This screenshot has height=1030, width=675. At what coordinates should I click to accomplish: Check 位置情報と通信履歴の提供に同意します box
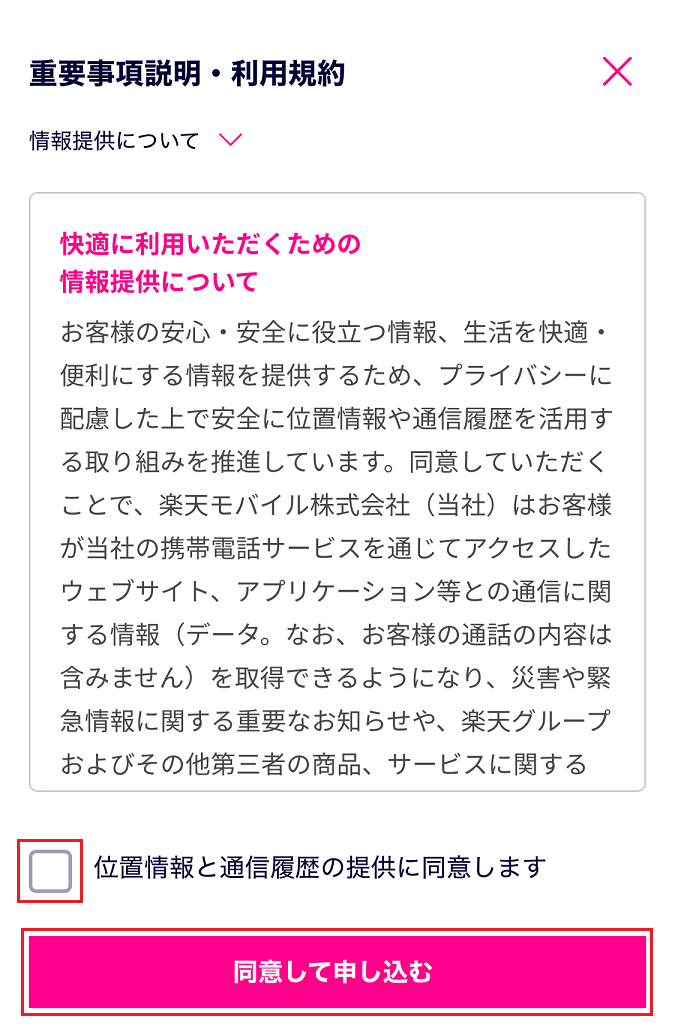50,871
